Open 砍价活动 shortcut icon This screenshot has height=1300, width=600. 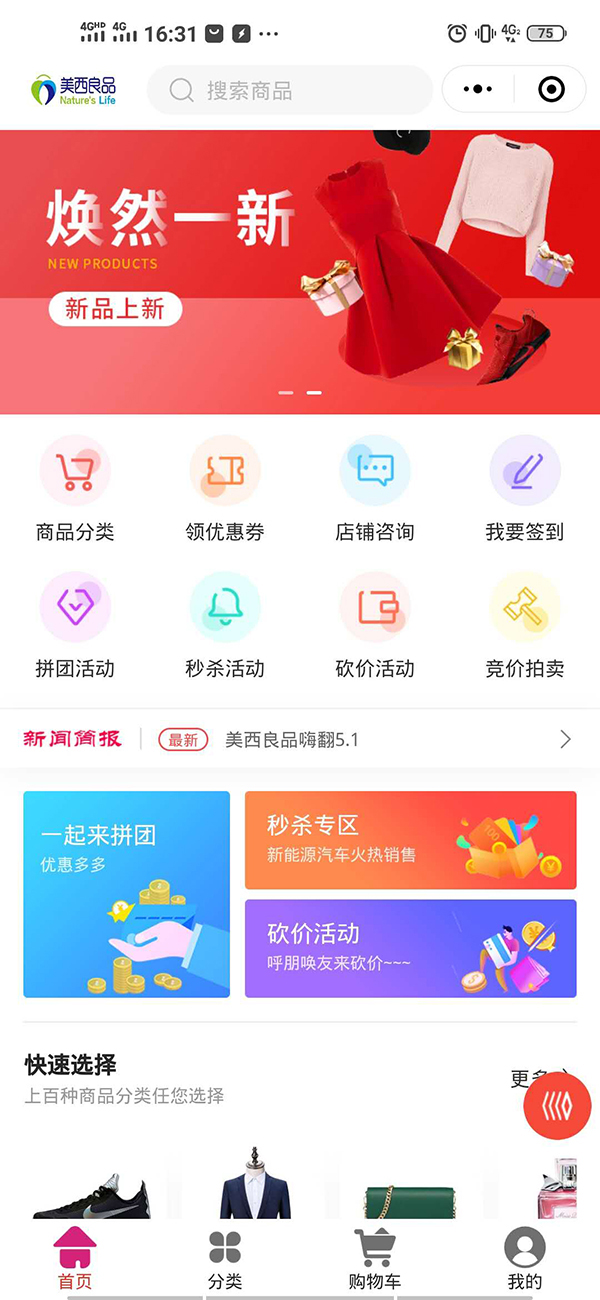(375, 627)
